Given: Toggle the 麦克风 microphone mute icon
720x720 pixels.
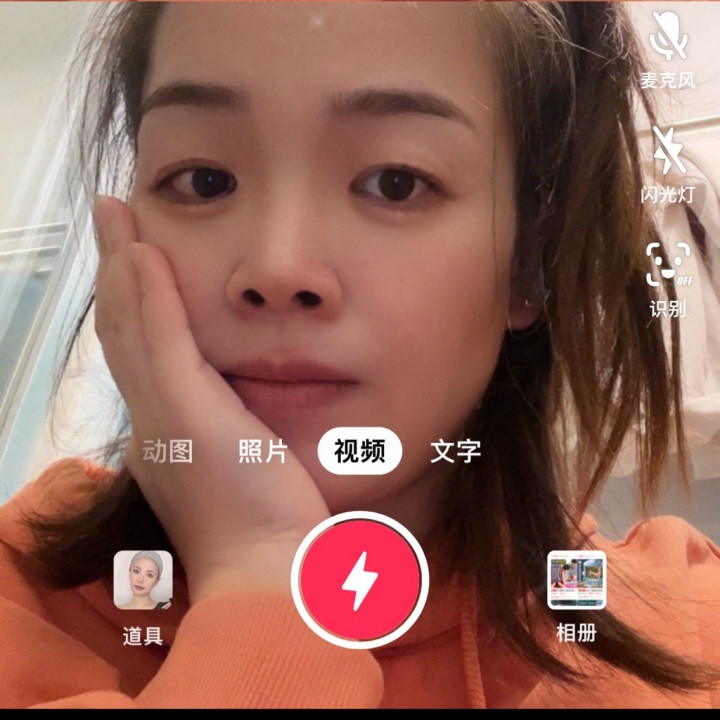Looking at the screenshot, I should pyautogui.click(x=668, y=38).
